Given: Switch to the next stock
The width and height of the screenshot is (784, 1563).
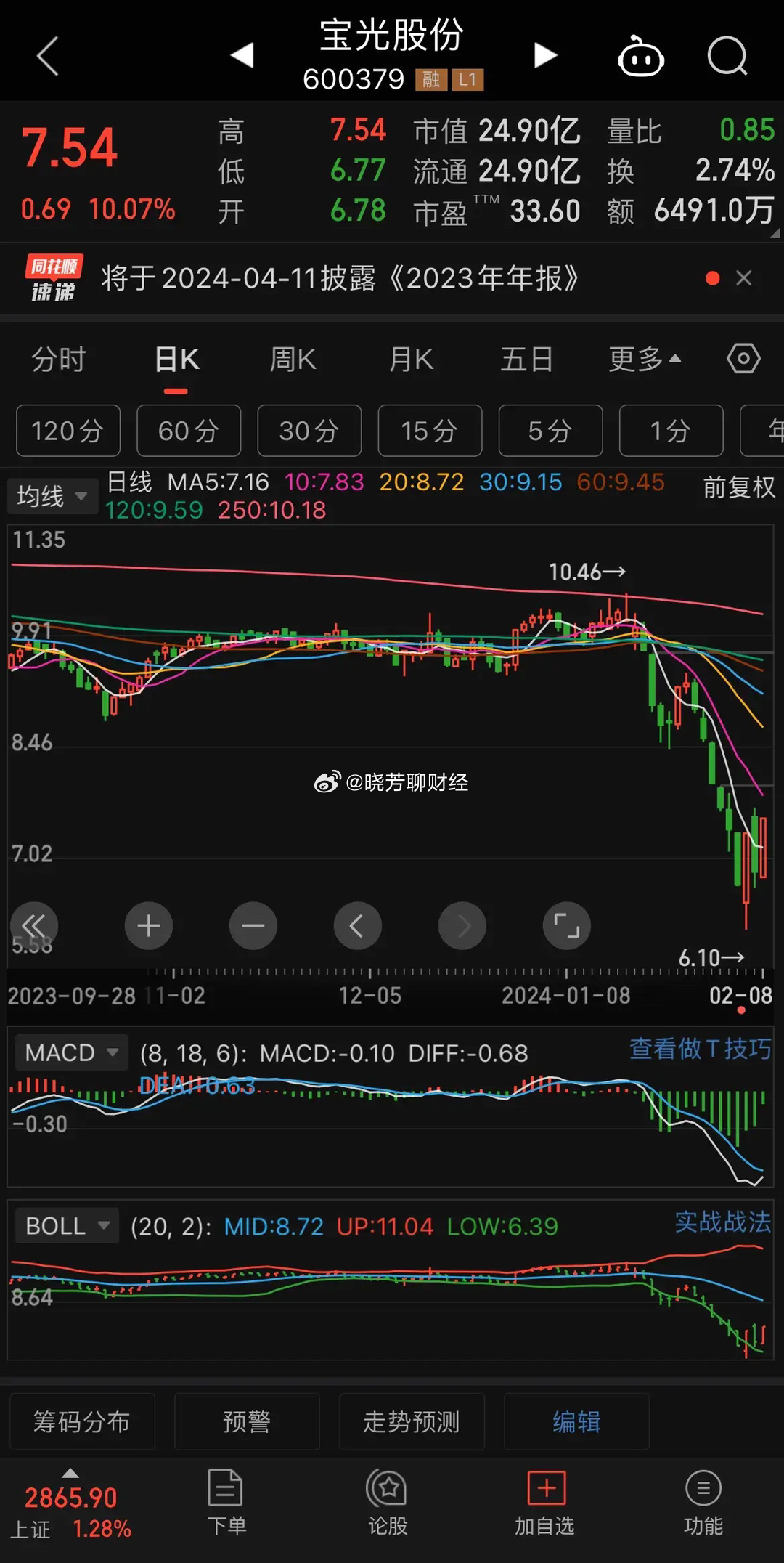Looking at the screenshot, I should [x=544, y=55].
